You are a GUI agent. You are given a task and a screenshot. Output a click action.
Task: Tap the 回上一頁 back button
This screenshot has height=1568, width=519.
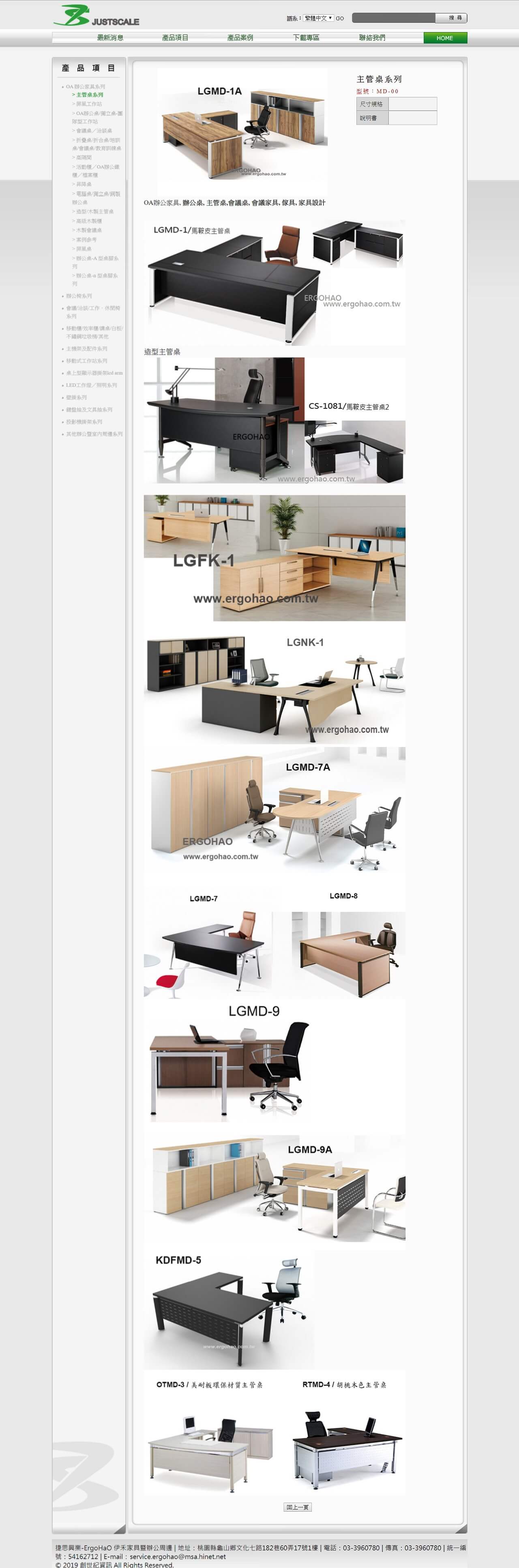[298, 1507]
